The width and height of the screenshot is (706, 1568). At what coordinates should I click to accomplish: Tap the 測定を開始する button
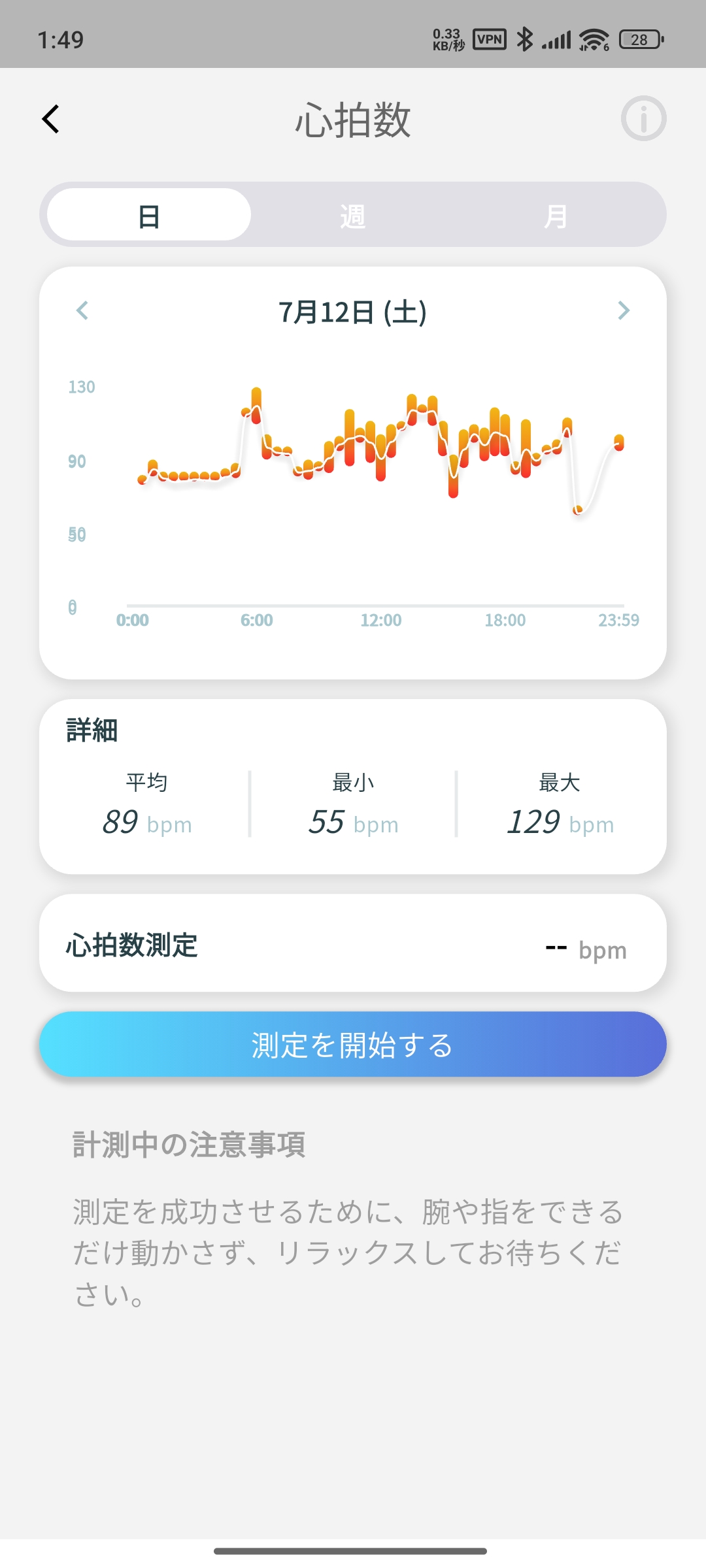point(353,1044)
